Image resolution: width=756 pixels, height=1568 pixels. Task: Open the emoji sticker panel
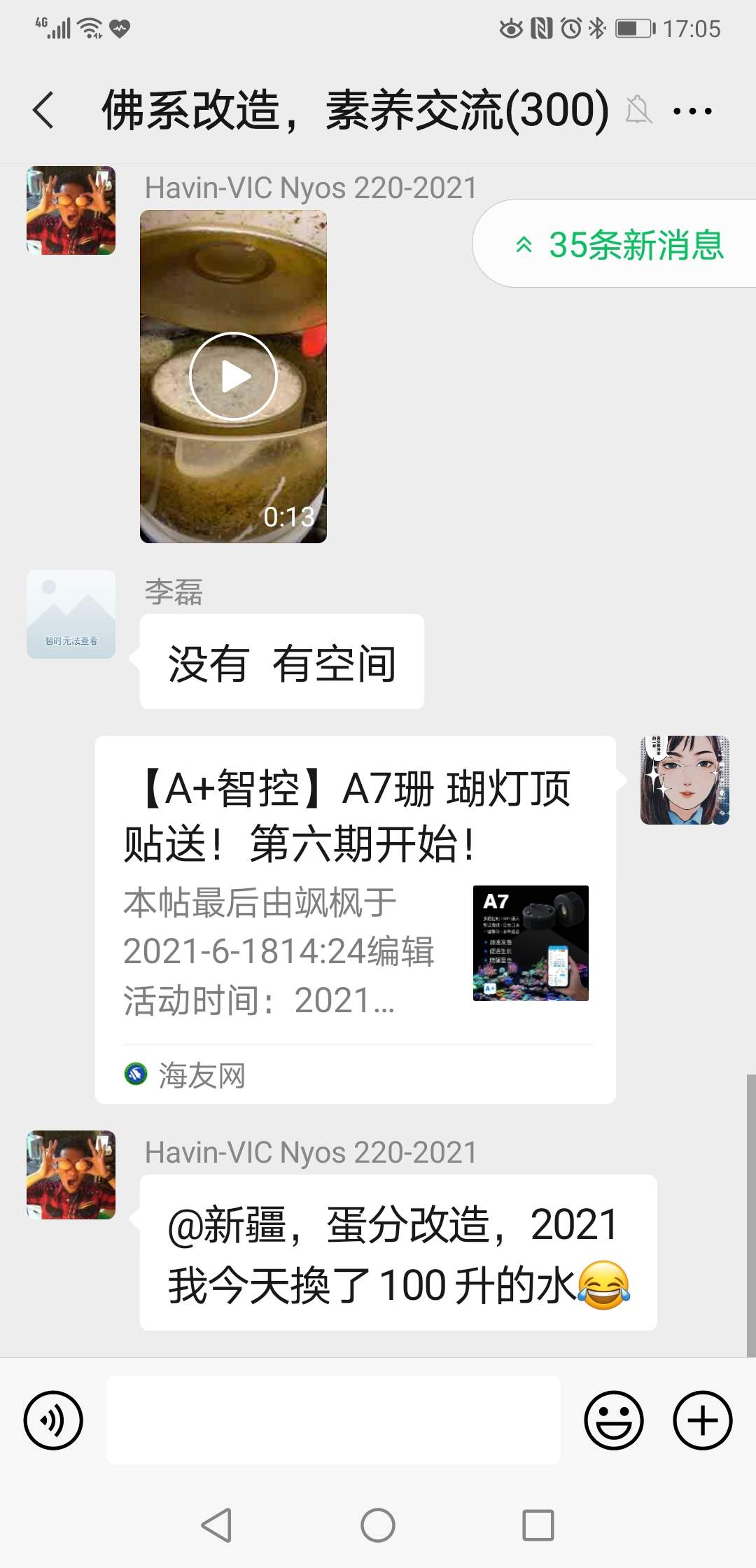coord(613,1420)
